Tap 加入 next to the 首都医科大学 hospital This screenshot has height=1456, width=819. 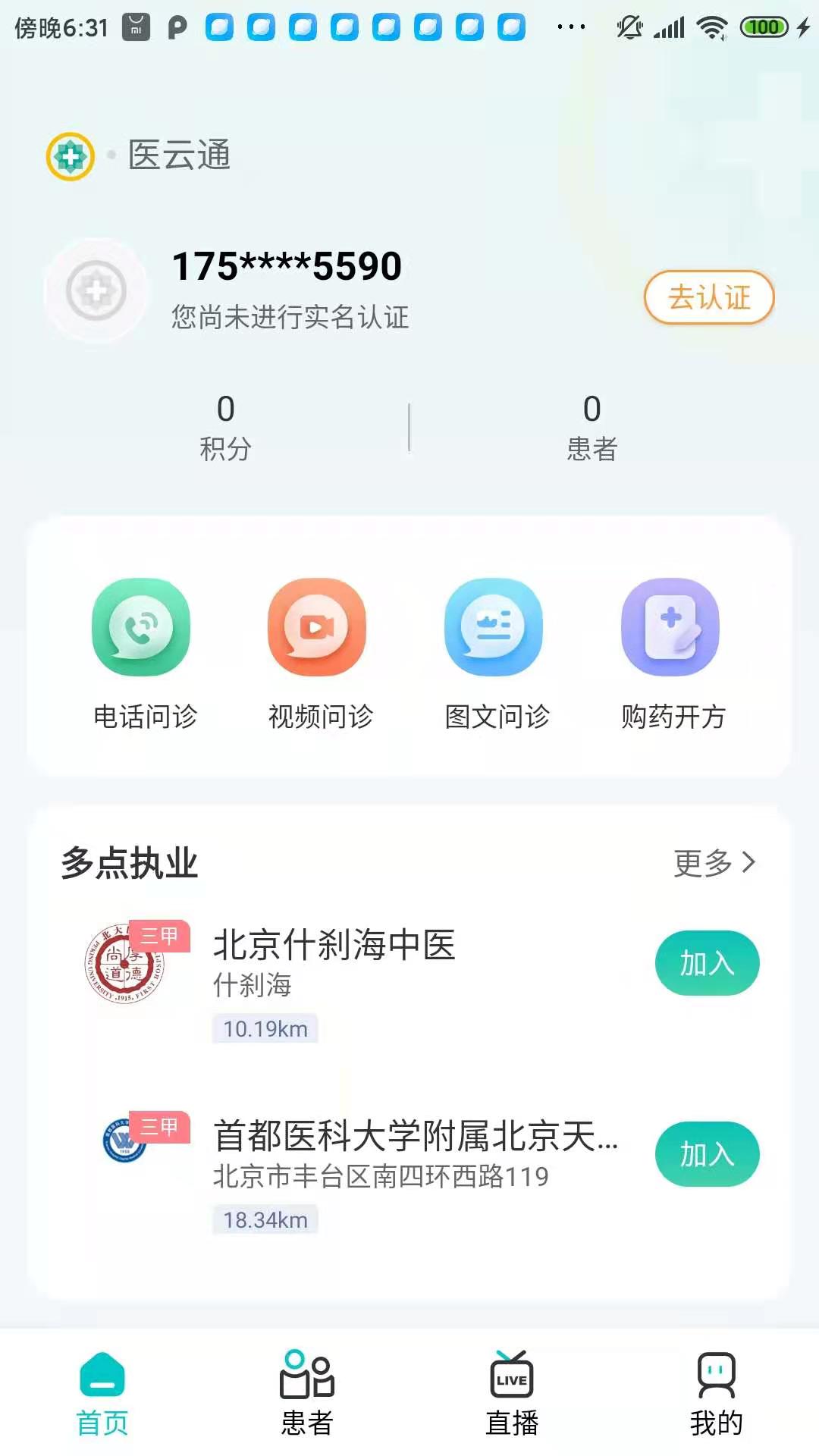point(707,1155)
